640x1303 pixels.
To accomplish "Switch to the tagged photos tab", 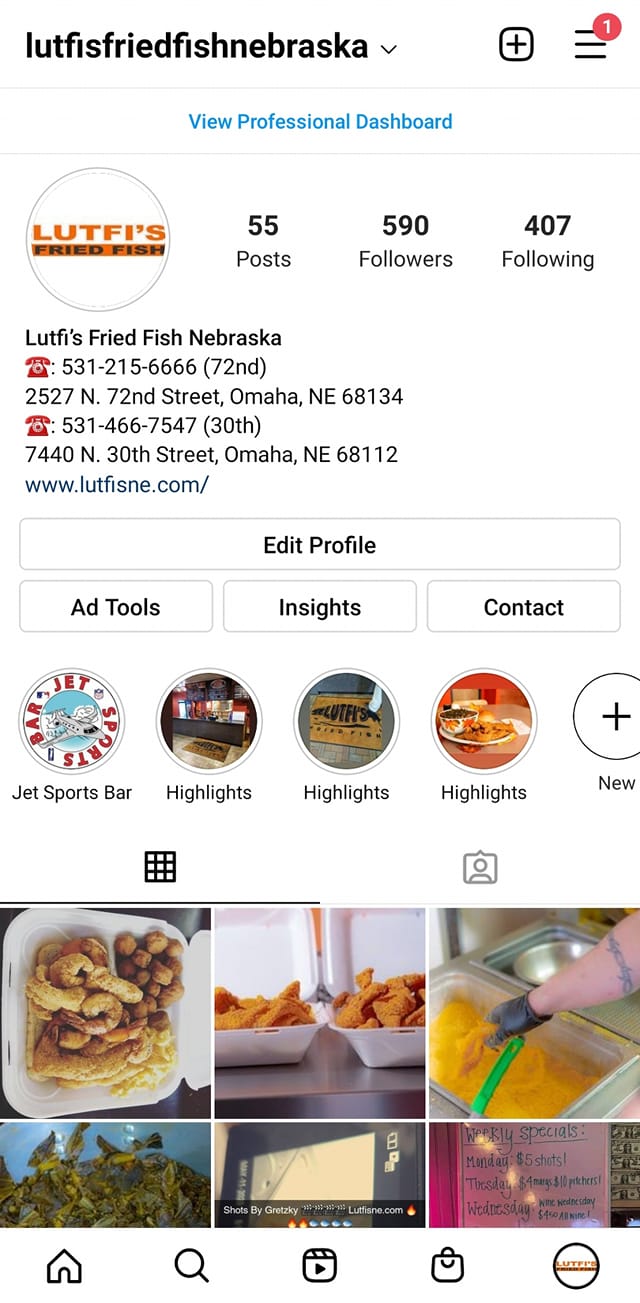I will [x=480, y=867].
